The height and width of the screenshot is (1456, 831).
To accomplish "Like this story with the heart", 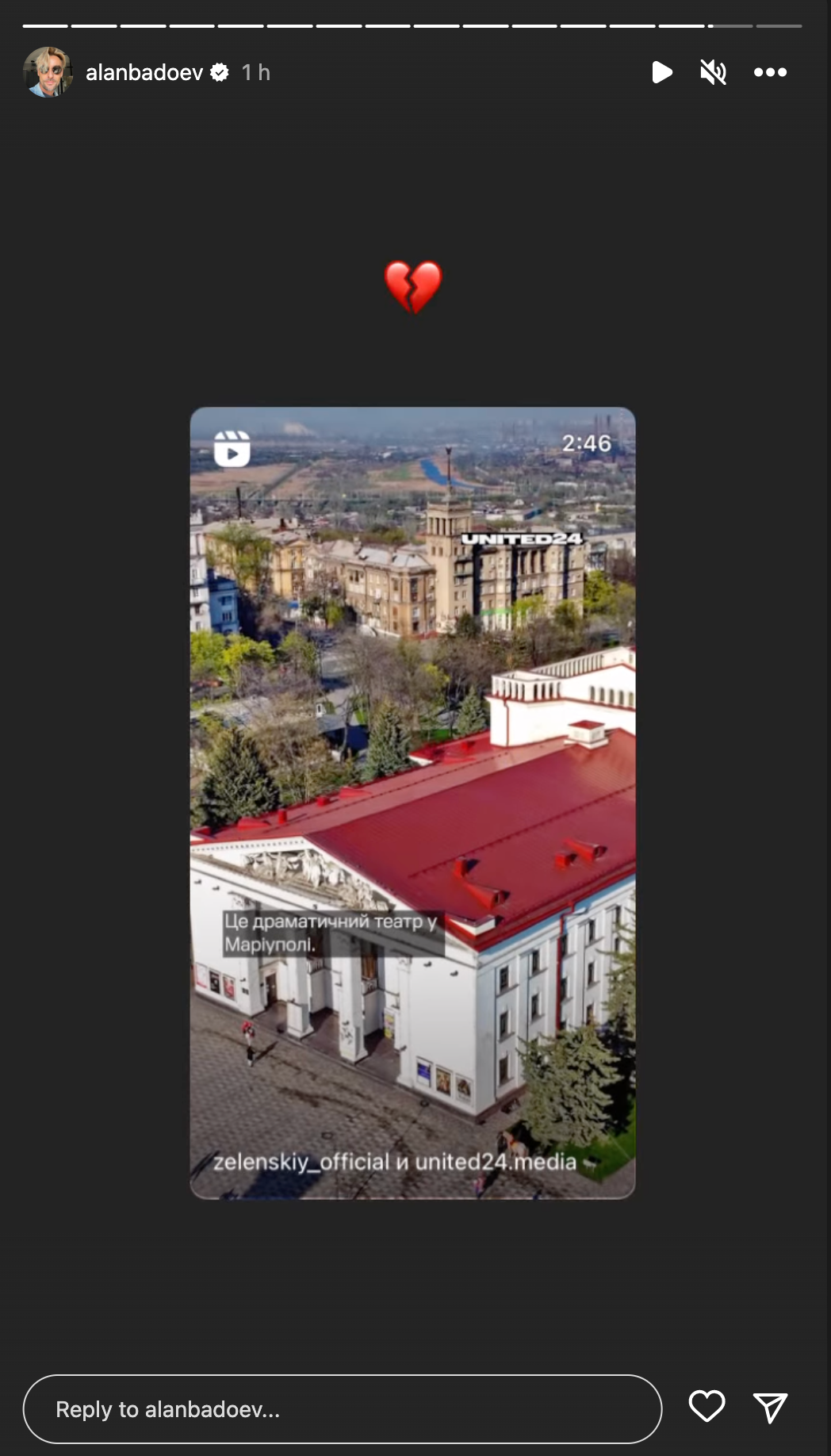I will click(707, 1407).
